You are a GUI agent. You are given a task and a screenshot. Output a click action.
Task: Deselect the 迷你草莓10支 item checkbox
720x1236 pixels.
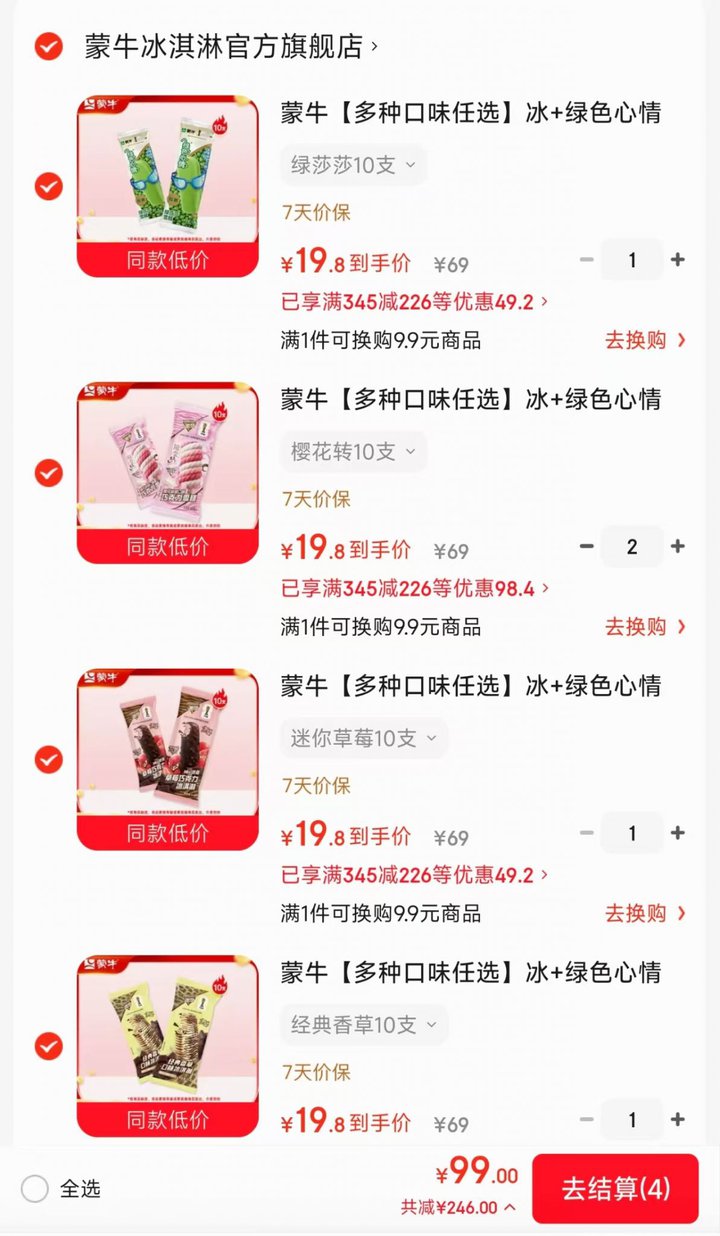(x=48, y=760)
